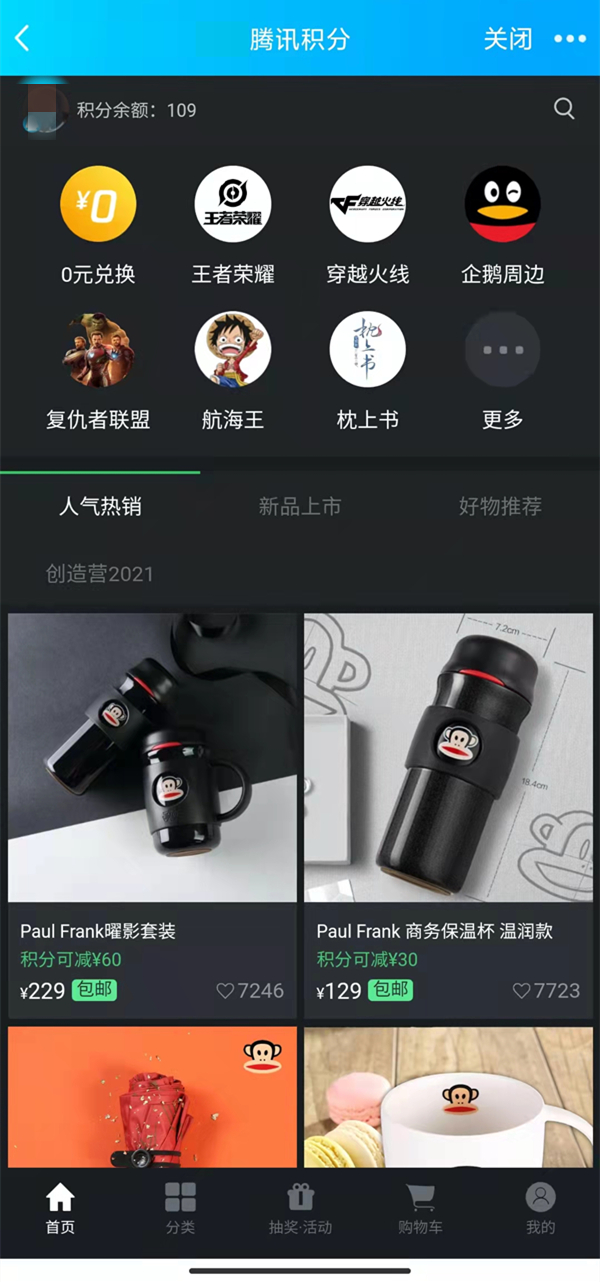Screen dimensions: 600x1282
Task: Open the 0元兑换 category
Action: (98, 205)
